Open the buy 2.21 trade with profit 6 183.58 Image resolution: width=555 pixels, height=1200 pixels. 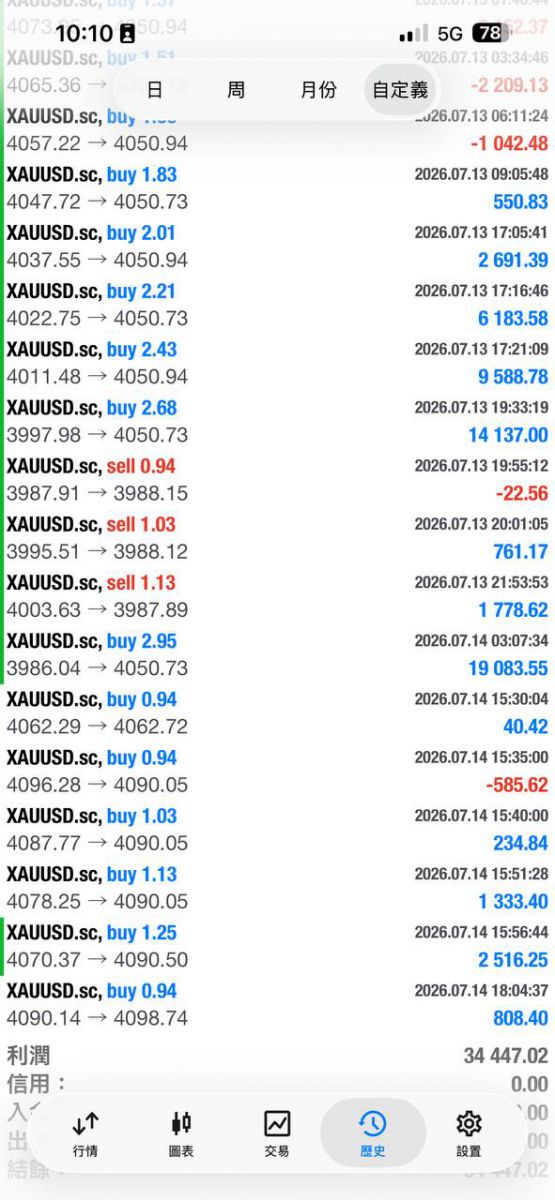click(x=277, y=305)
